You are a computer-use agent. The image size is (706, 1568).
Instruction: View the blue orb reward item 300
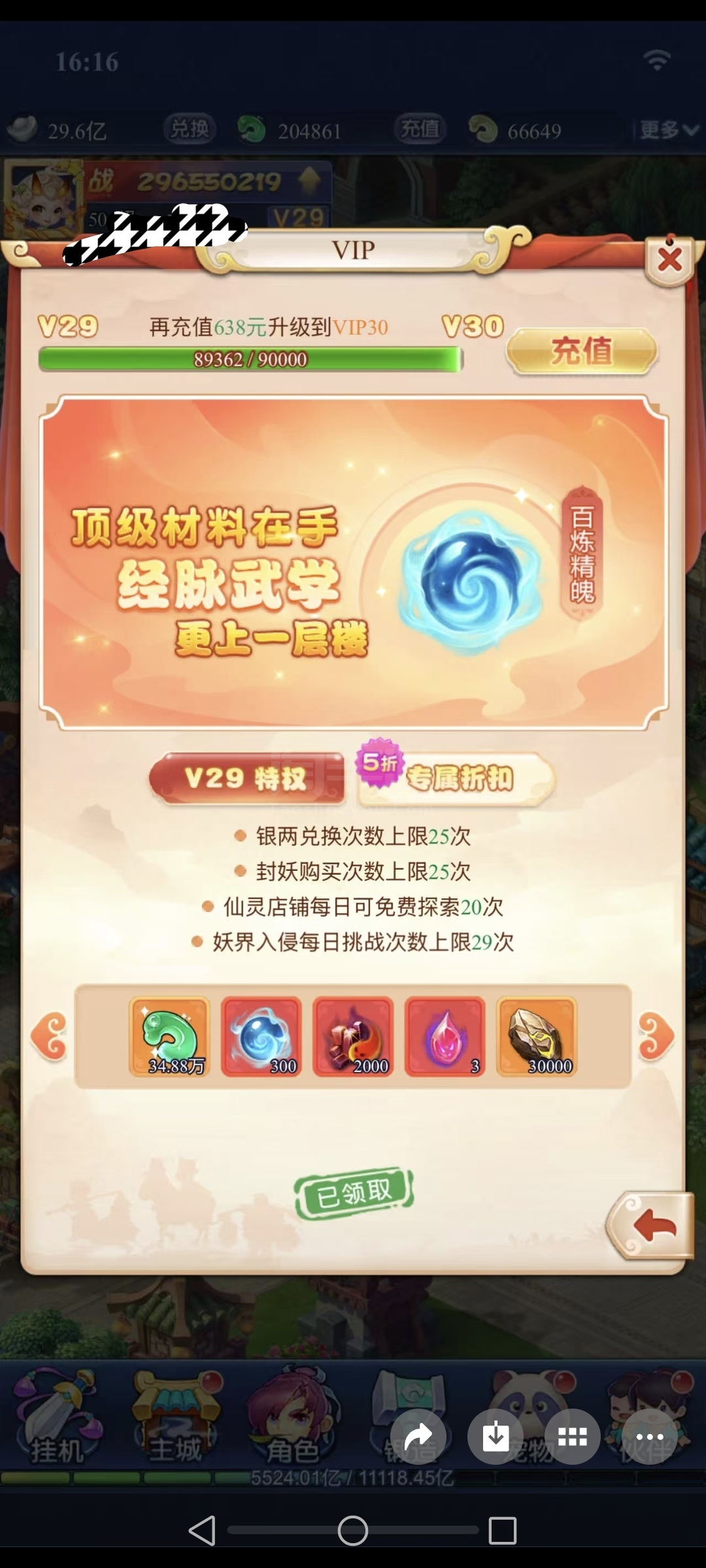(261, 1037)
